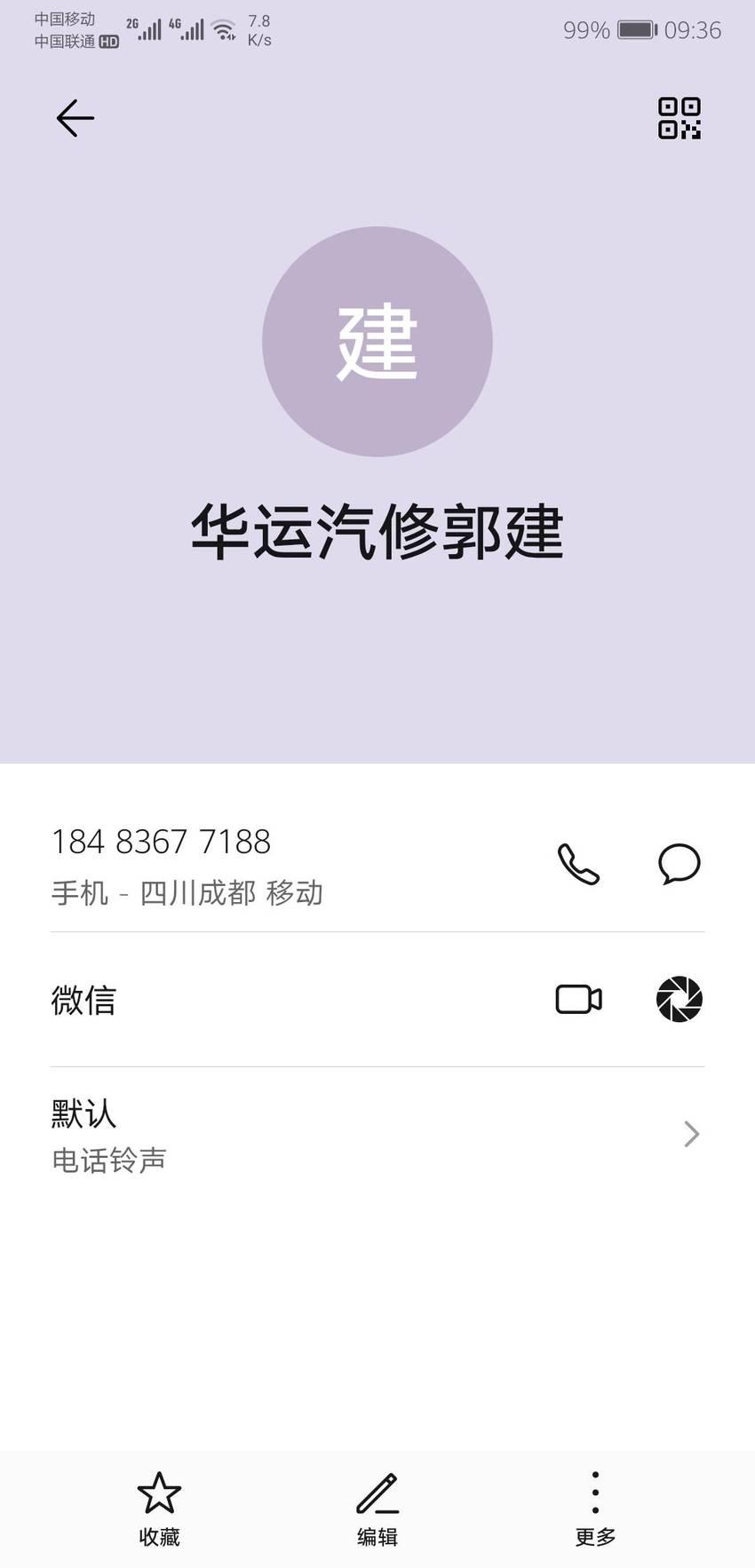Send a text message via the speech bubble icon

(679, 864)
